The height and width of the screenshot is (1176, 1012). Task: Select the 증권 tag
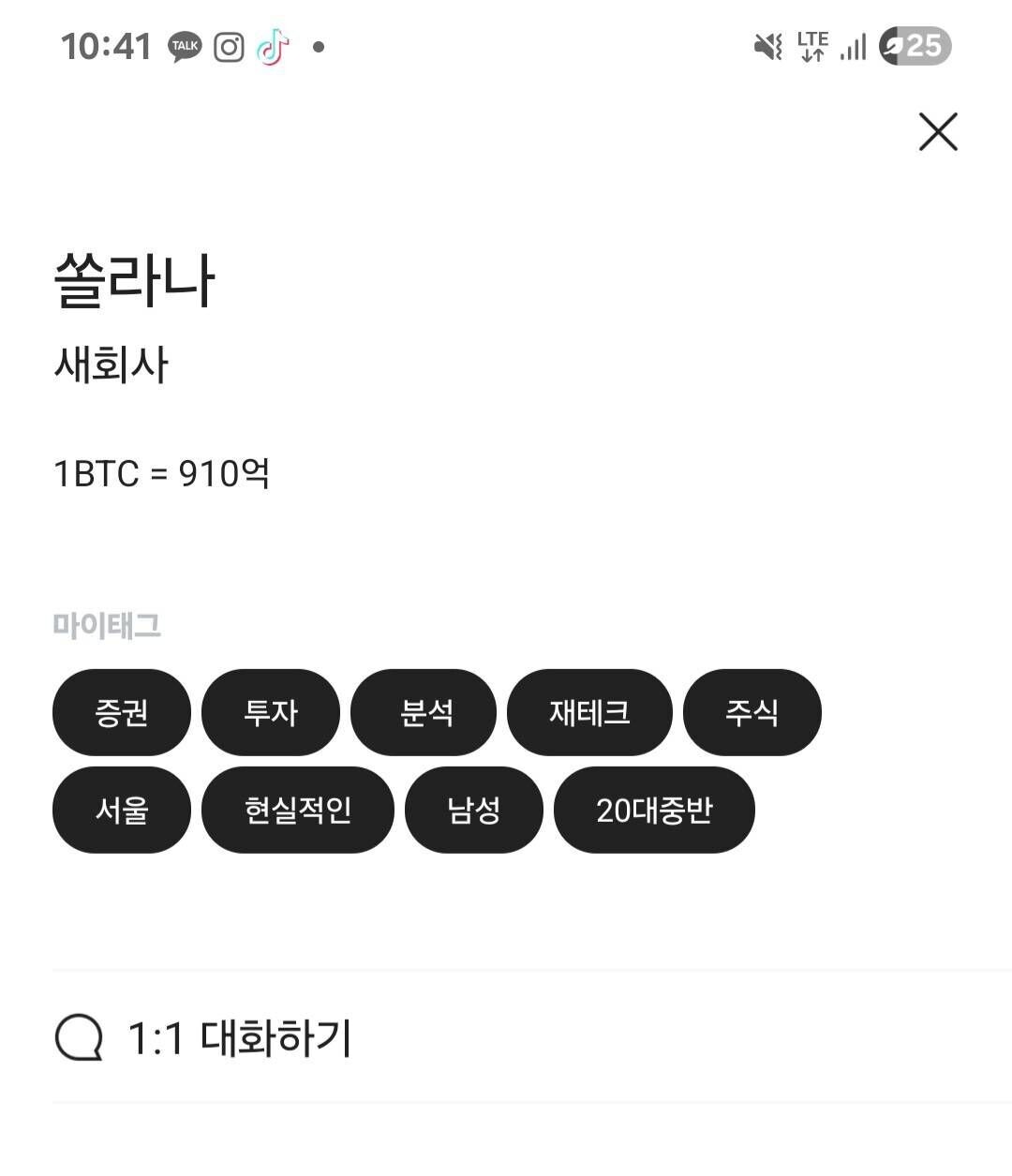coord(121,713)
